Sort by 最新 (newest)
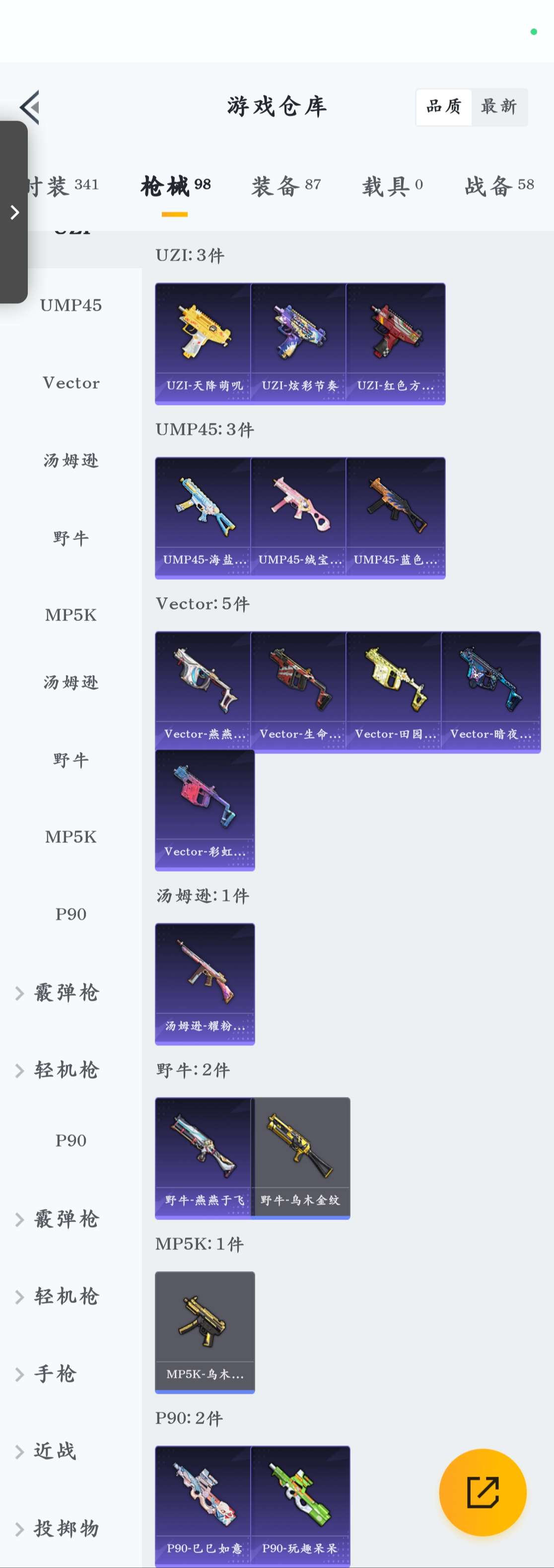 pyautogui.click(x=498, y=107)
